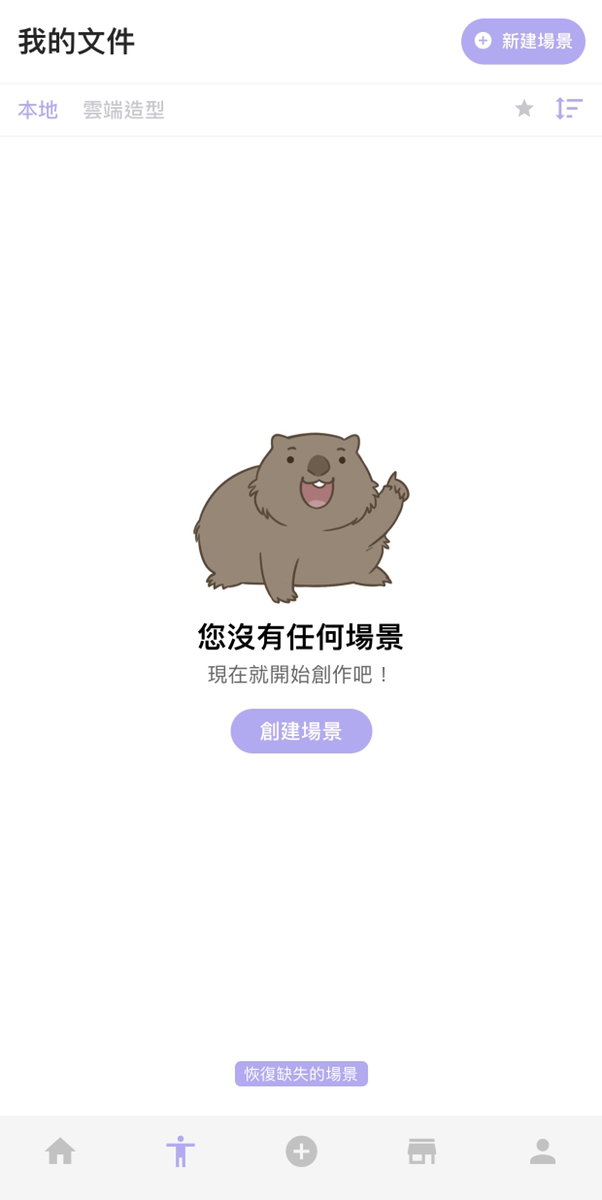Tap the 創建場景 button
The height and width of the screenshot is (1200, 602).
click(x=301, y=731)
